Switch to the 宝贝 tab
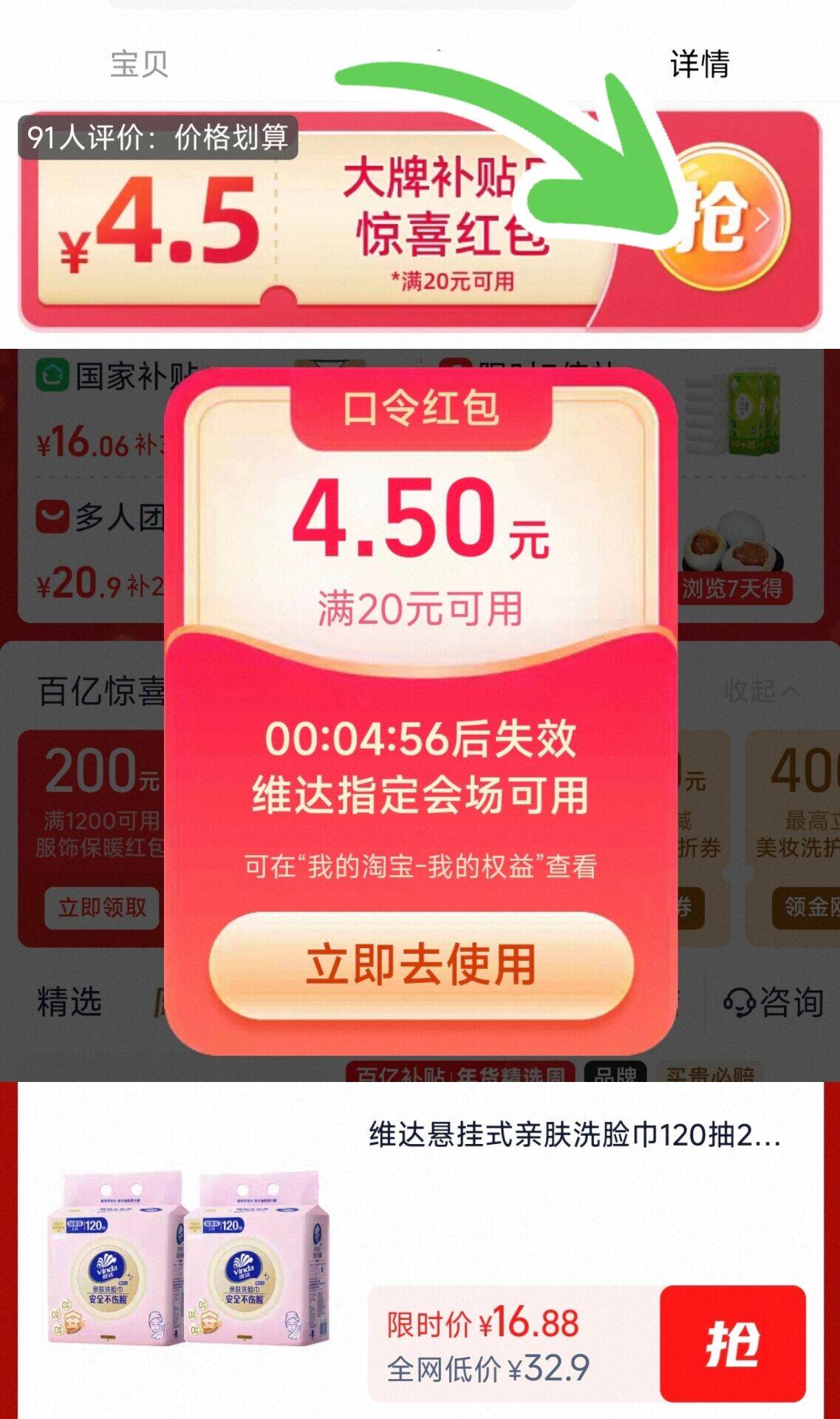Screen dimensions: 840x1419 (139, 64)
